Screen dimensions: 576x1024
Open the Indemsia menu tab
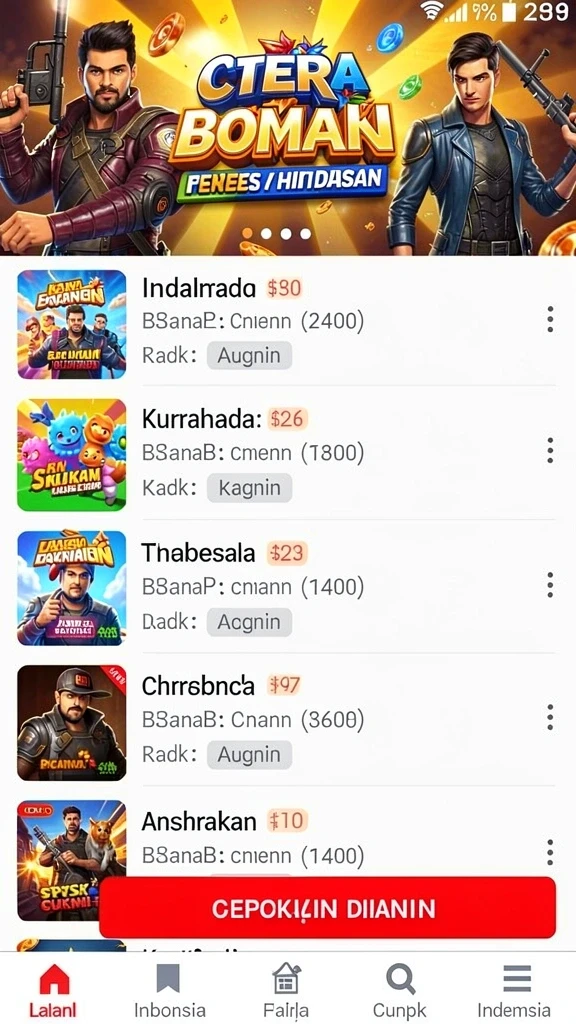pyautogui.click(x=515, y=990)
